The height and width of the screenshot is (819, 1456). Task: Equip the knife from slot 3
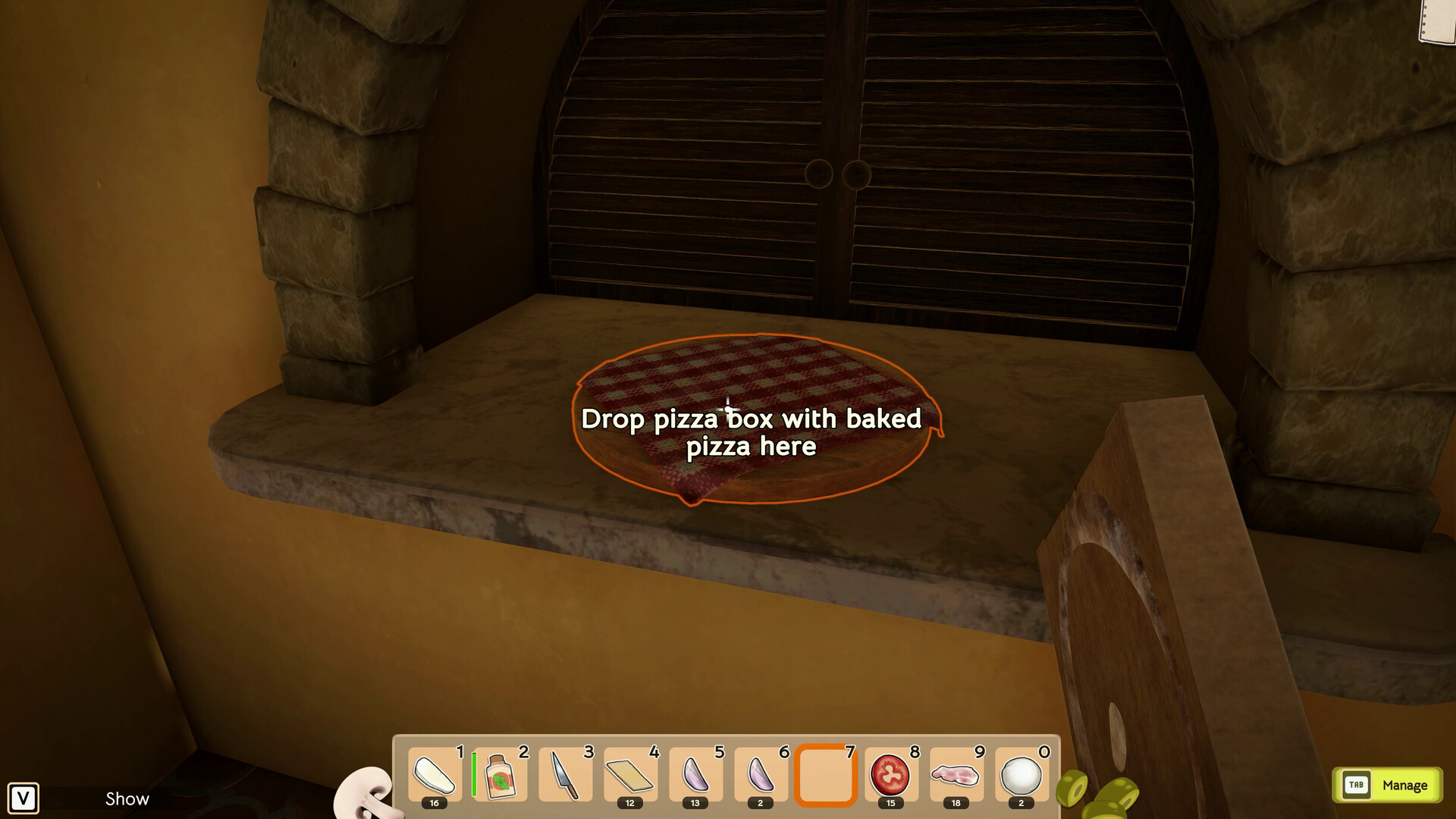click(565, 775)
